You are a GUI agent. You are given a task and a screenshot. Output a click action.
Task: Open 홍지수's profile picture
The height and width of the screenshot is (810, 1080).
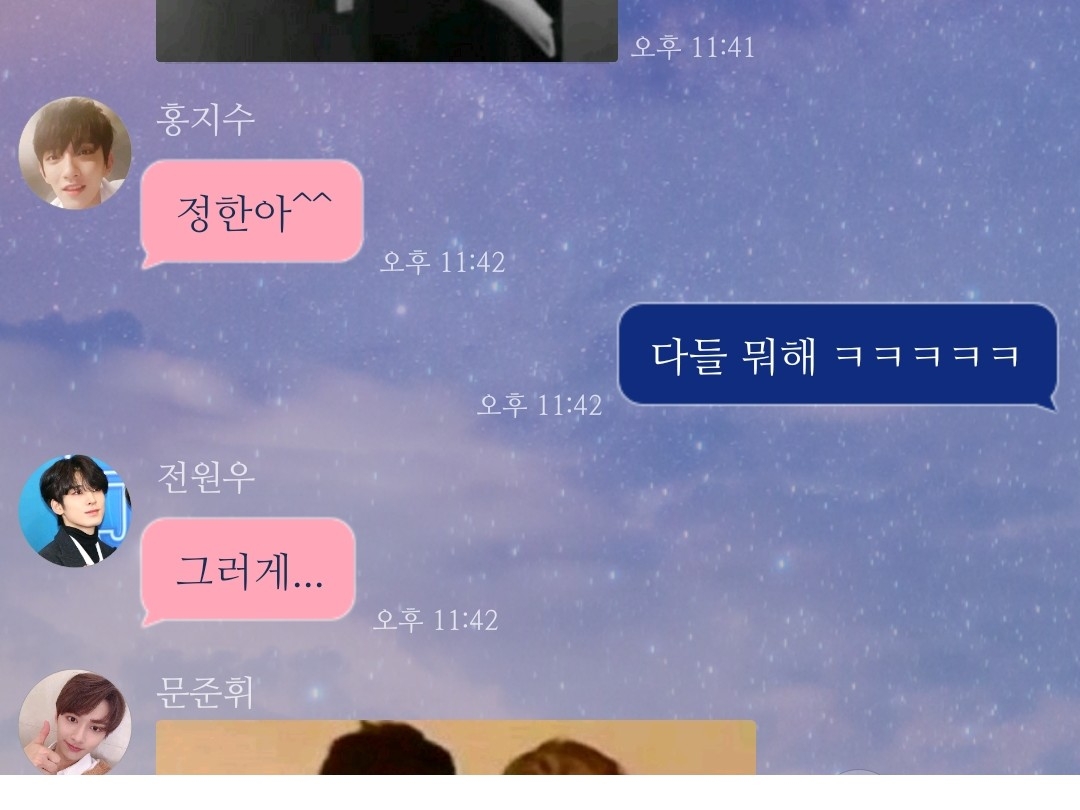click(x=75, y=153)
